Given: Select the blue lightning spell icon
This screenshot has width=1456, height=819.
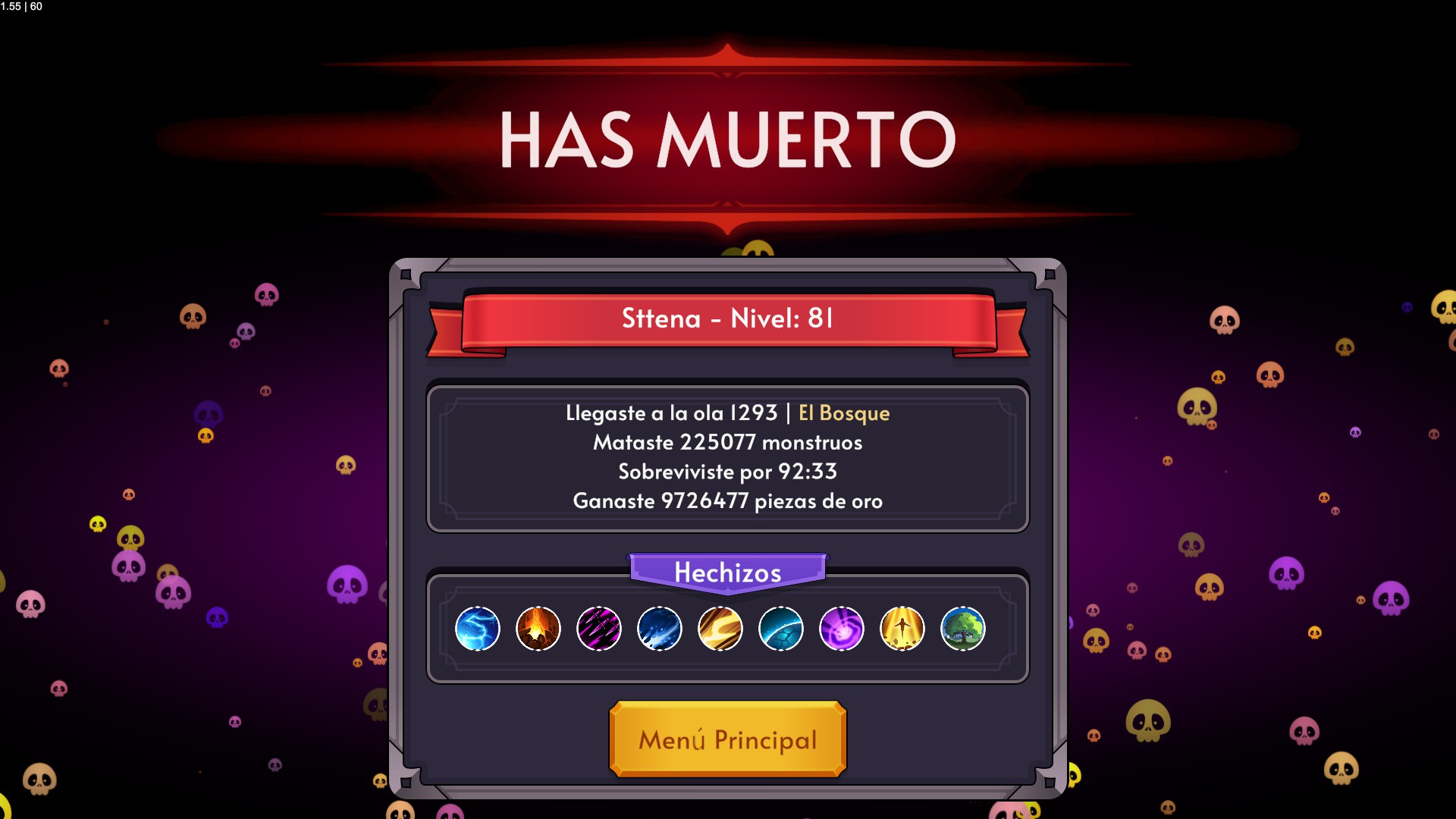Looking at the screenshot, I should click(478, 629).
